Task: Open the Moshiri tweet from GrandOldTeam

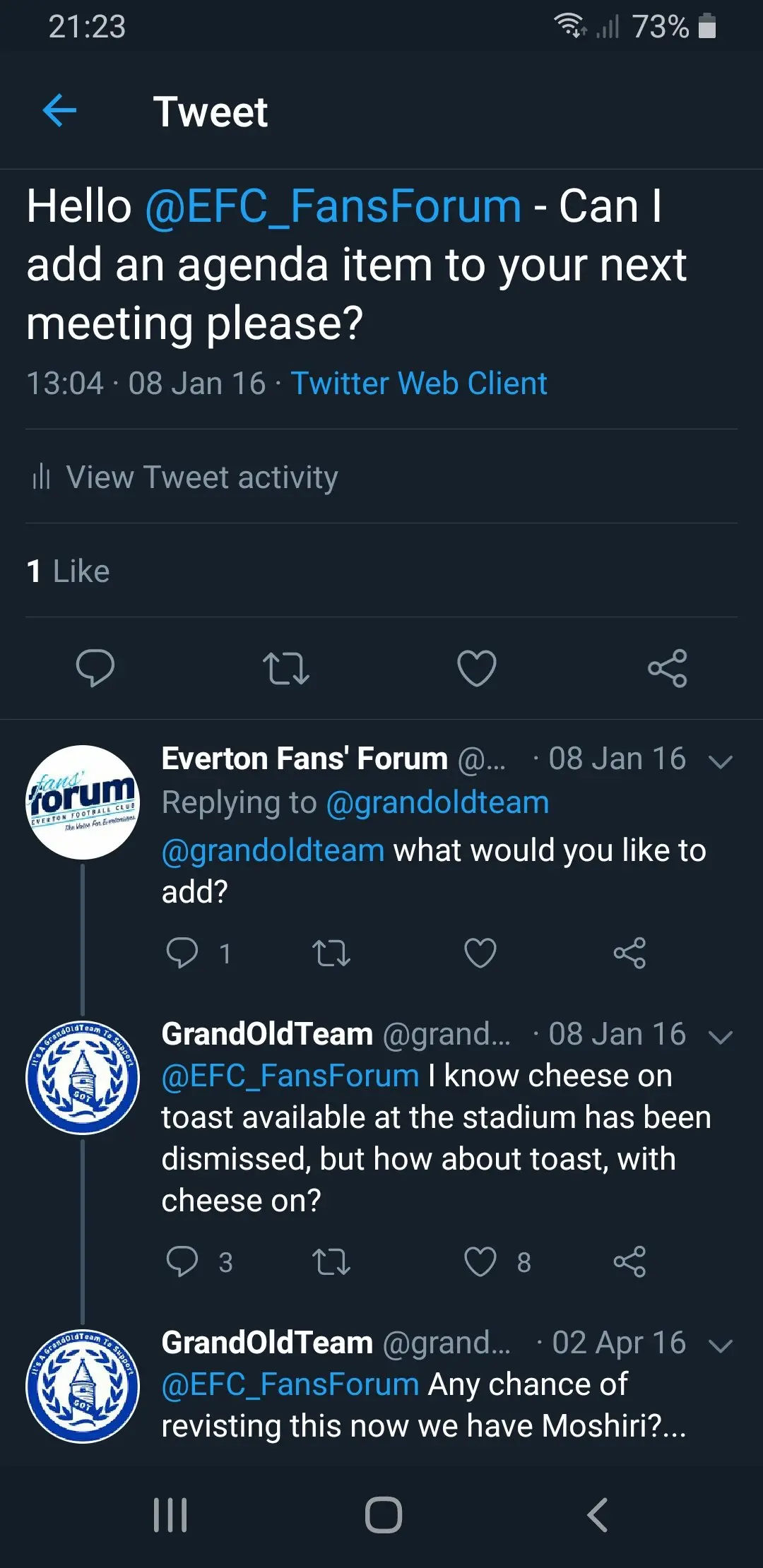Action: [x=424, y=1406]
